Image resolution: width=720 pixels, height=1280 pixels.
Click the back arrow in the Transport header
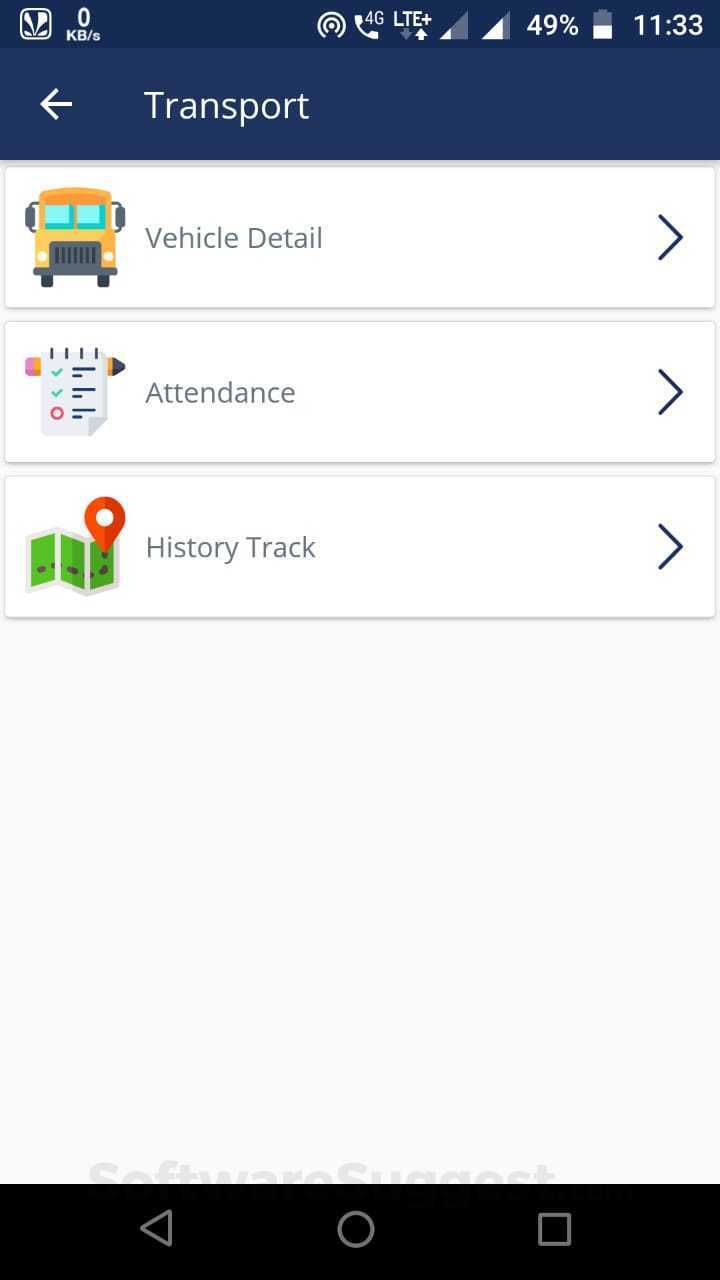click(55, 104)
